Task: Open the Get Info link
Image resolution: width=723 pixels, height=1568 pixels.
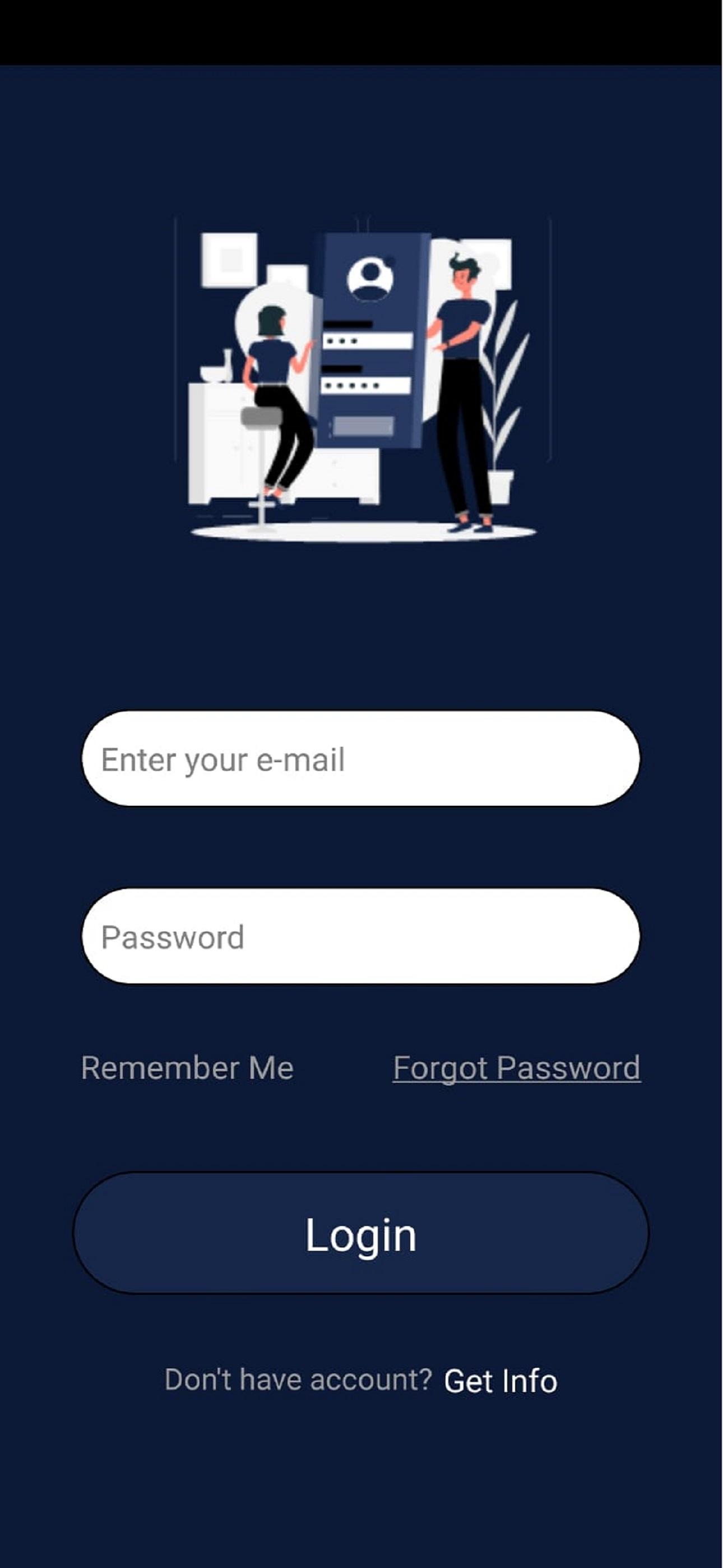Action: click(x=500, y=1381)
